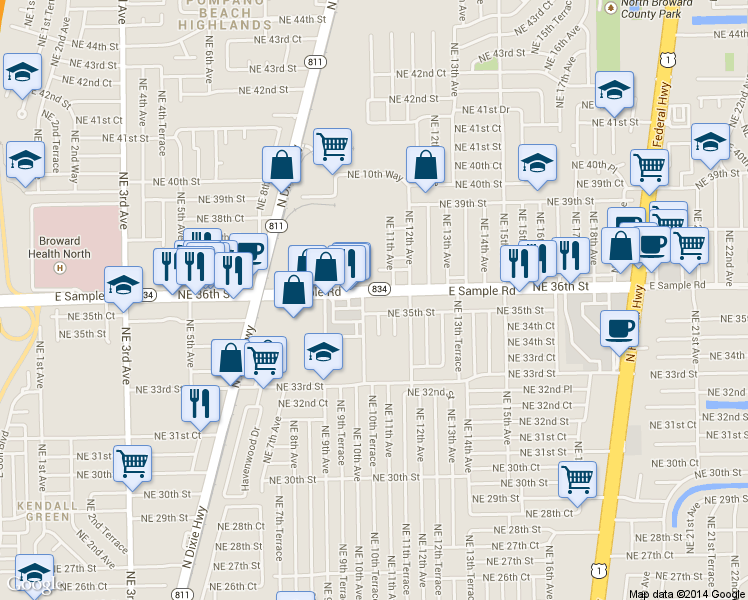
Task: Open the shopping cart marker near NE 10th Way
Action: 332,149
